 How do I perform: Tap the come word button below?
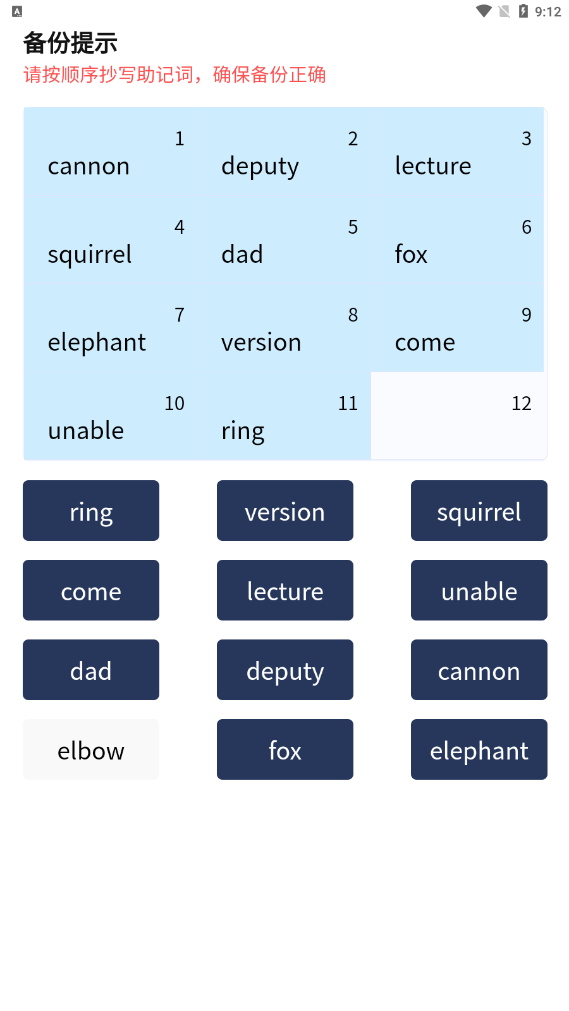pos(91,590)
